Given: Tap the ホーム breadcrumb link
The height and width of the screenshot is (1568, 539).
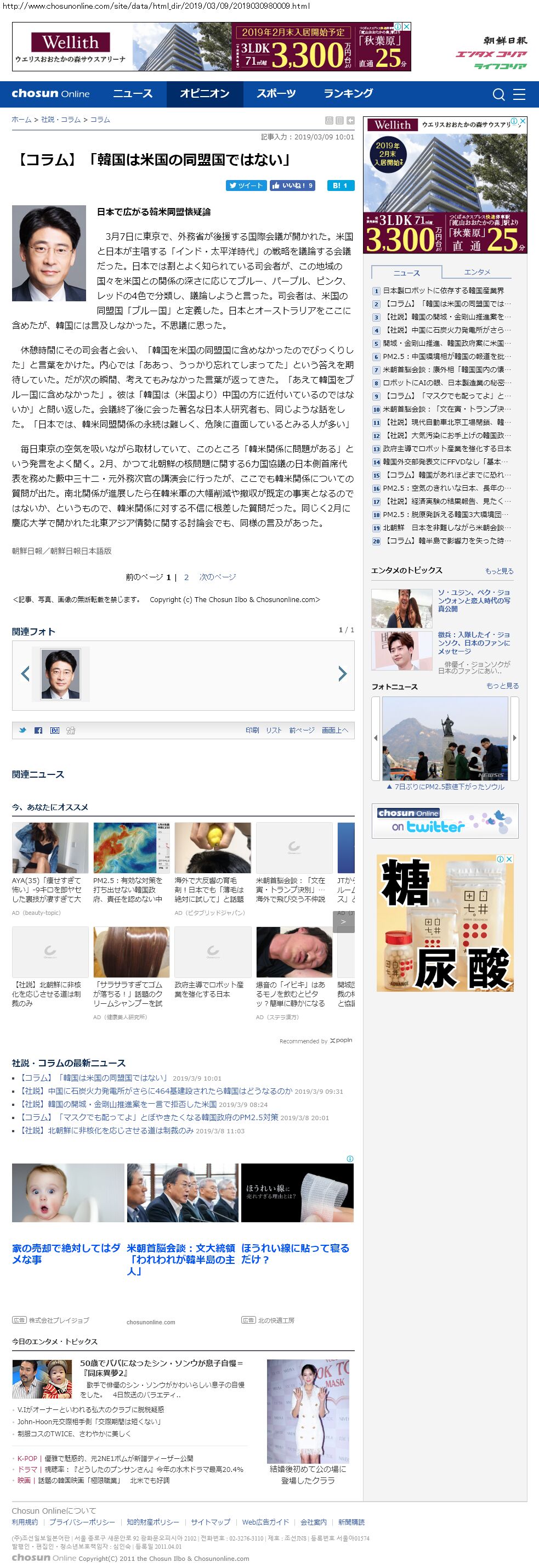Looking at the screenshot, I should pos(21,120).
